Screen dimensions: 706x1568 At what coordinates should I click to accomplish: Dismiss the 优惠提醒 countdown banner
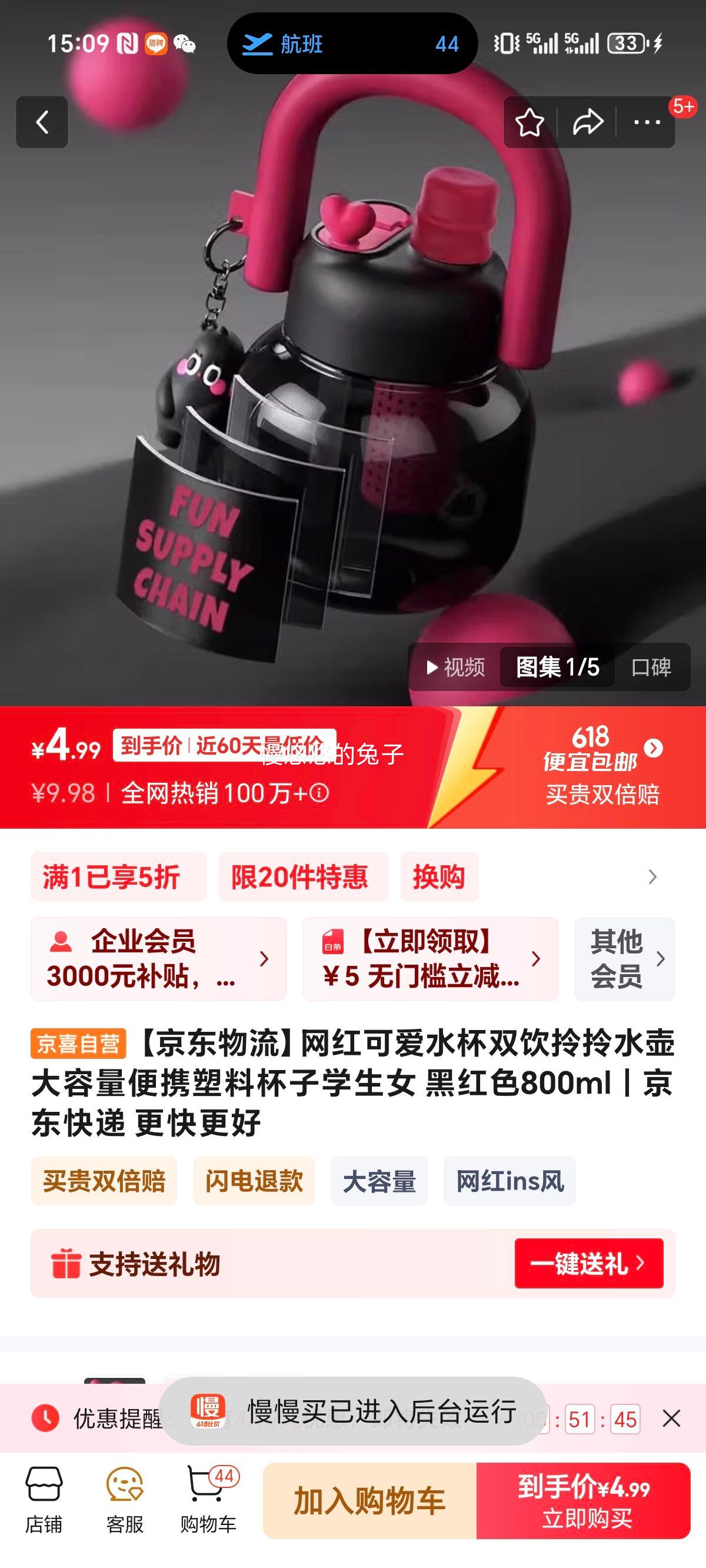[671, 1419]
